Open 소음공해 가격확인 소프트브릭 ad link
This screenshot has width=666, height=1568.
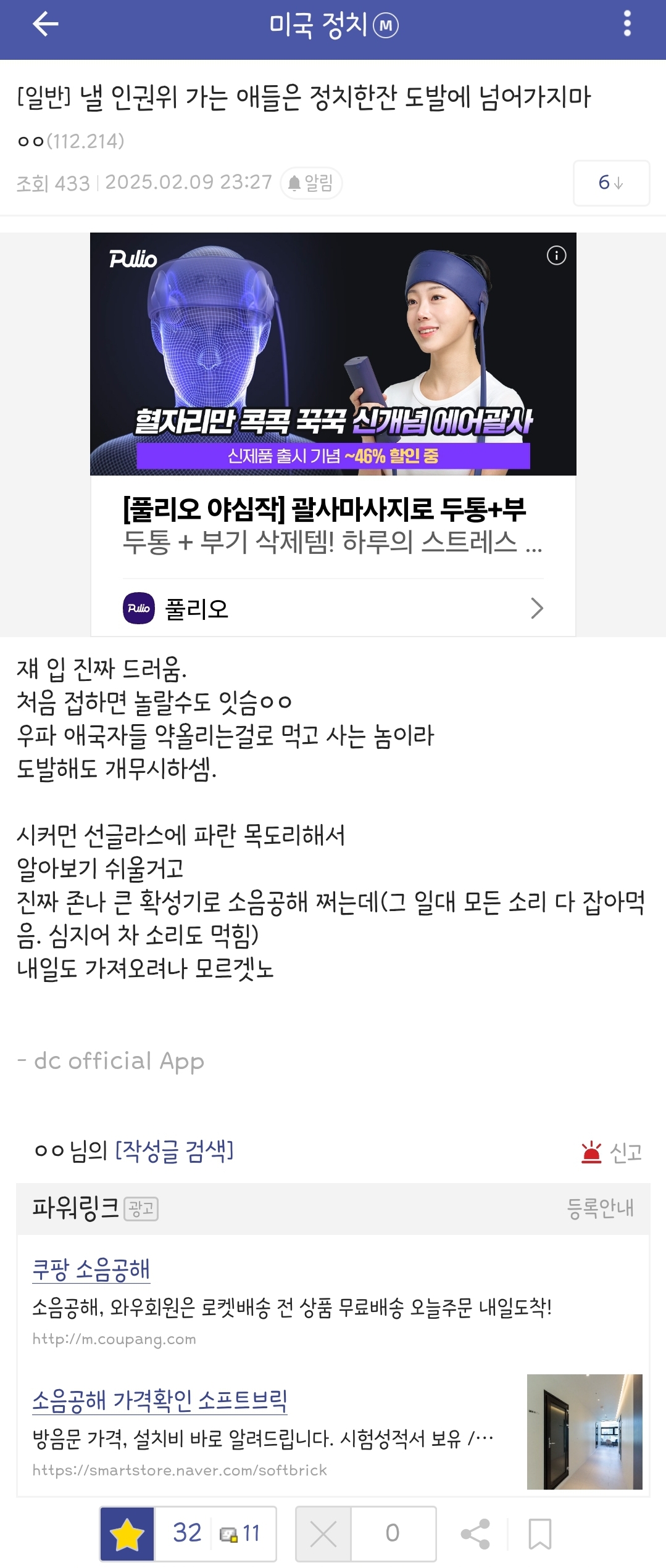coord(159,1401)
